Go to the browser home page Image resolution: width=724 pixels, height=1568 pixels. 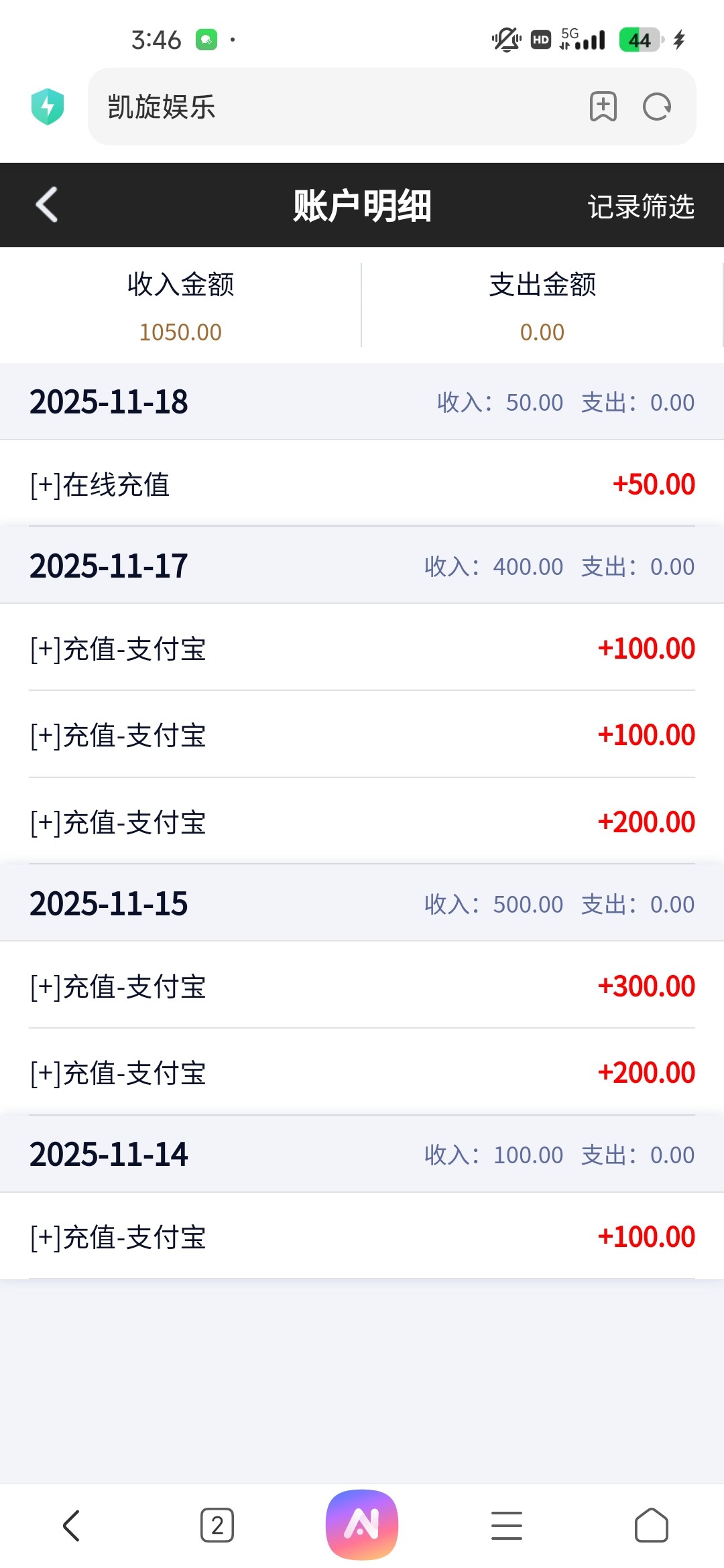651,1526
